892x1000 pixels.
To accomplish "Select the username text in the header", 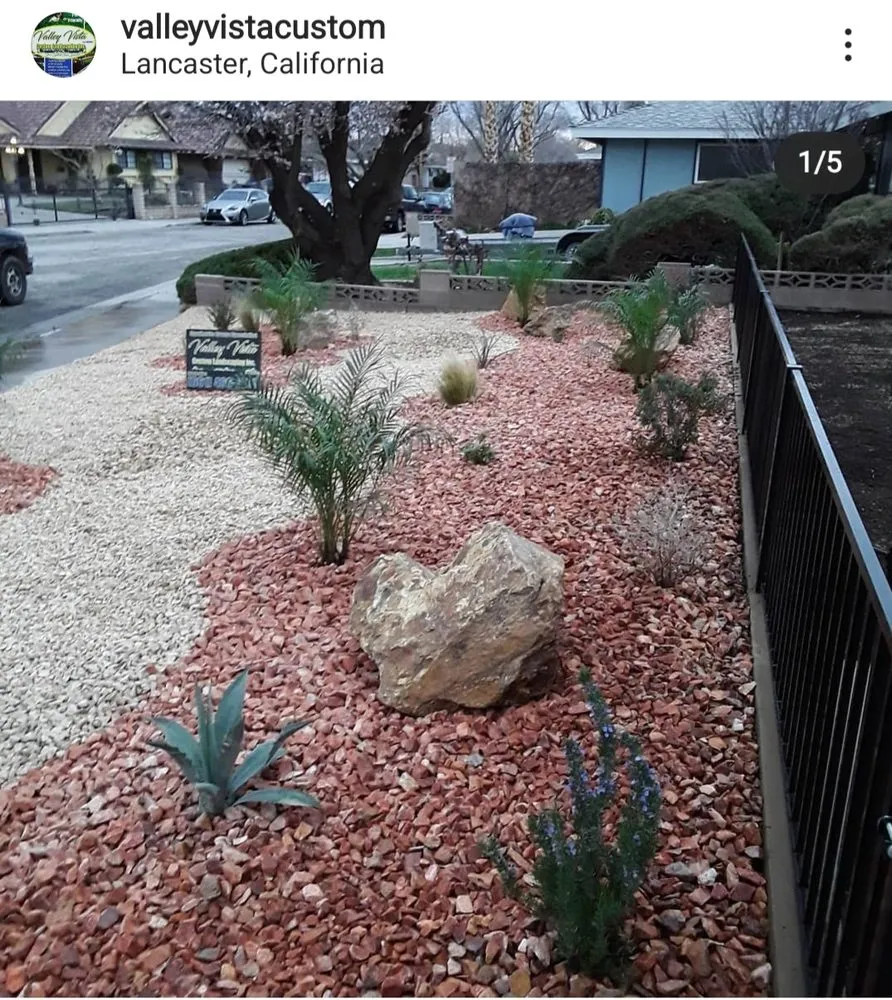I will [x=252, y=27].
